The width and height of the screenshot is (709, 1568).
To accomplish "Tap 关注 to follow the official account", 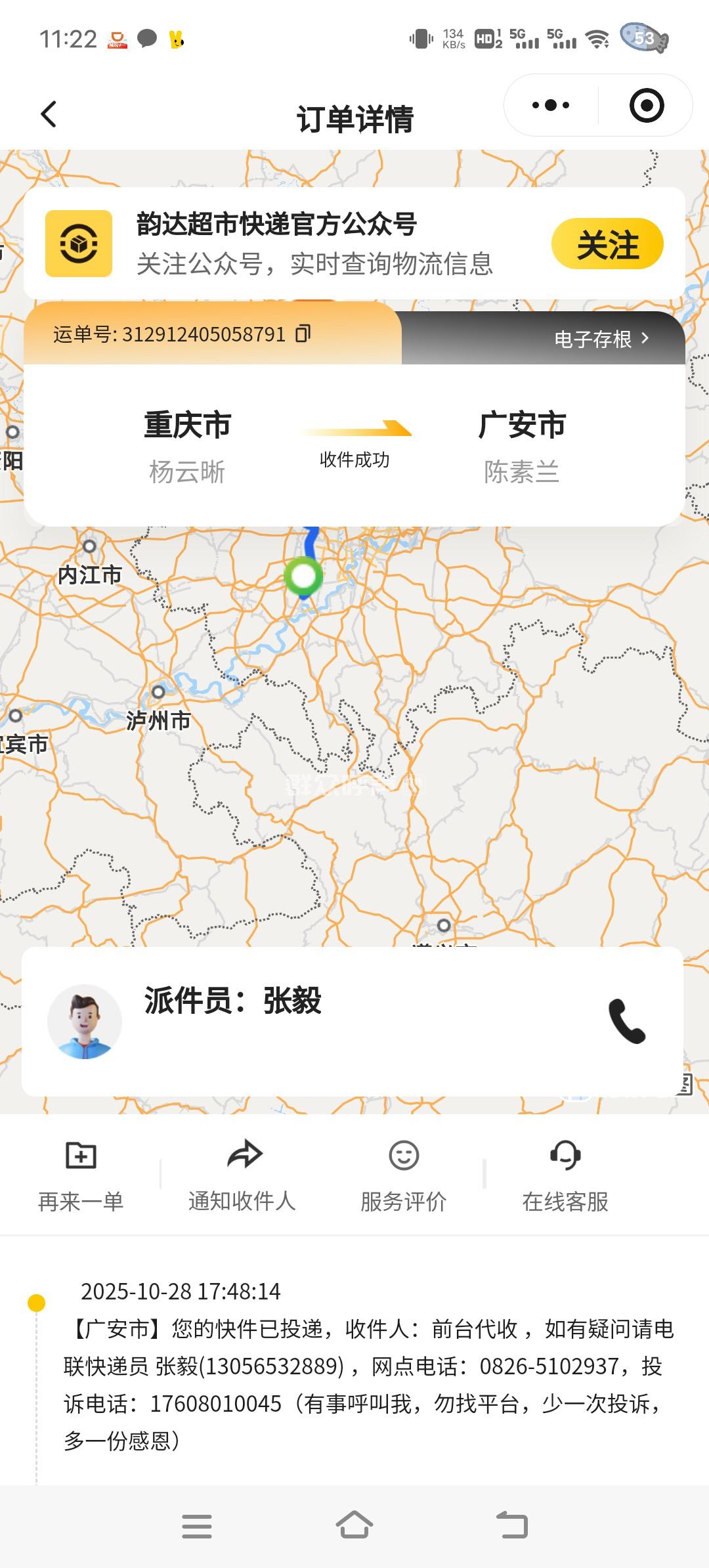I will pos(607,244).
